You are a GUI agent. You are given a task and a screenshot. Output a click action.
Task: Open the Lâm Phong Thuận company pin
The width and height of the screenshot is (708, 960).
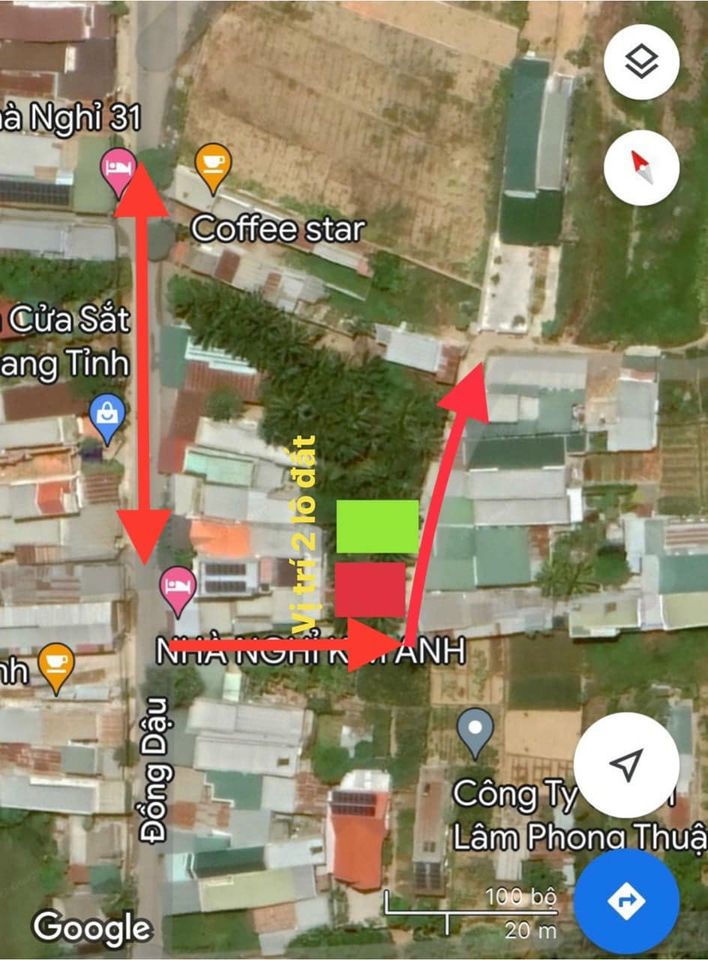pyautogui.click(x=475, y=731)
